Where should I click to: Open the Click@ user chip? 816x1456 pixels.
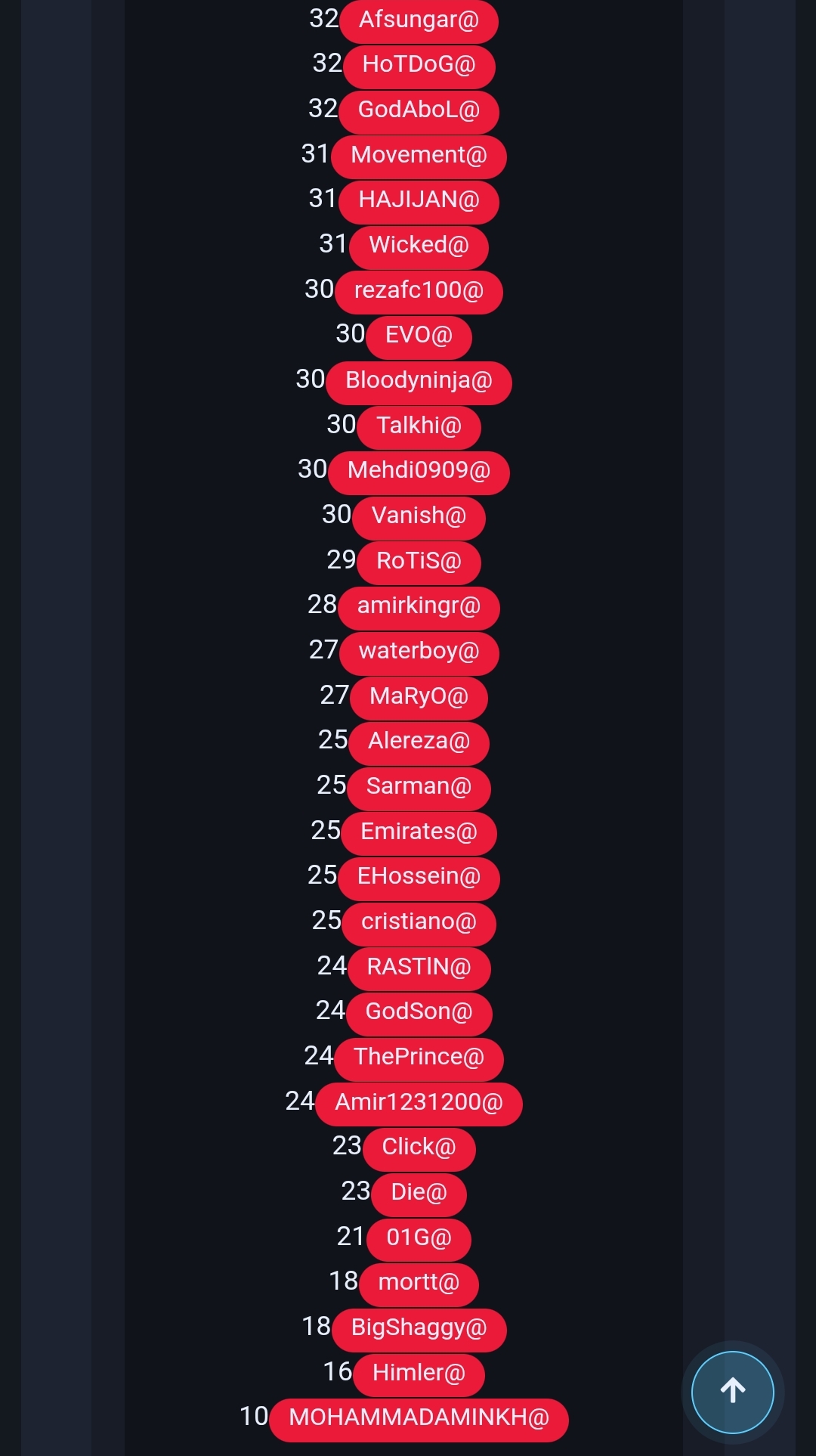(x=419, y=1148)
